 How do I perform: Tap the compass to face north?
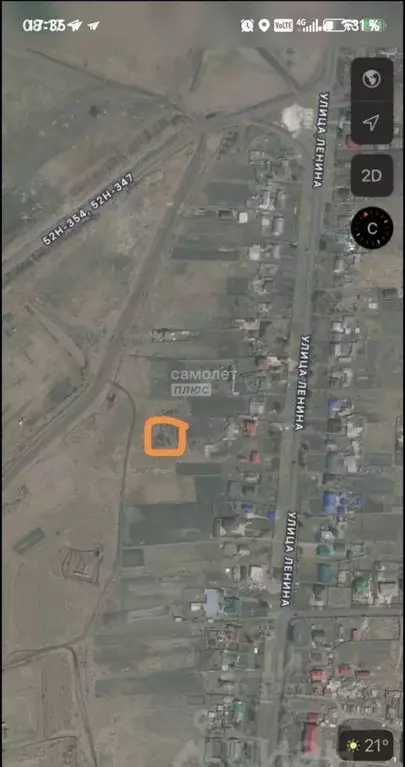[372, 228]
